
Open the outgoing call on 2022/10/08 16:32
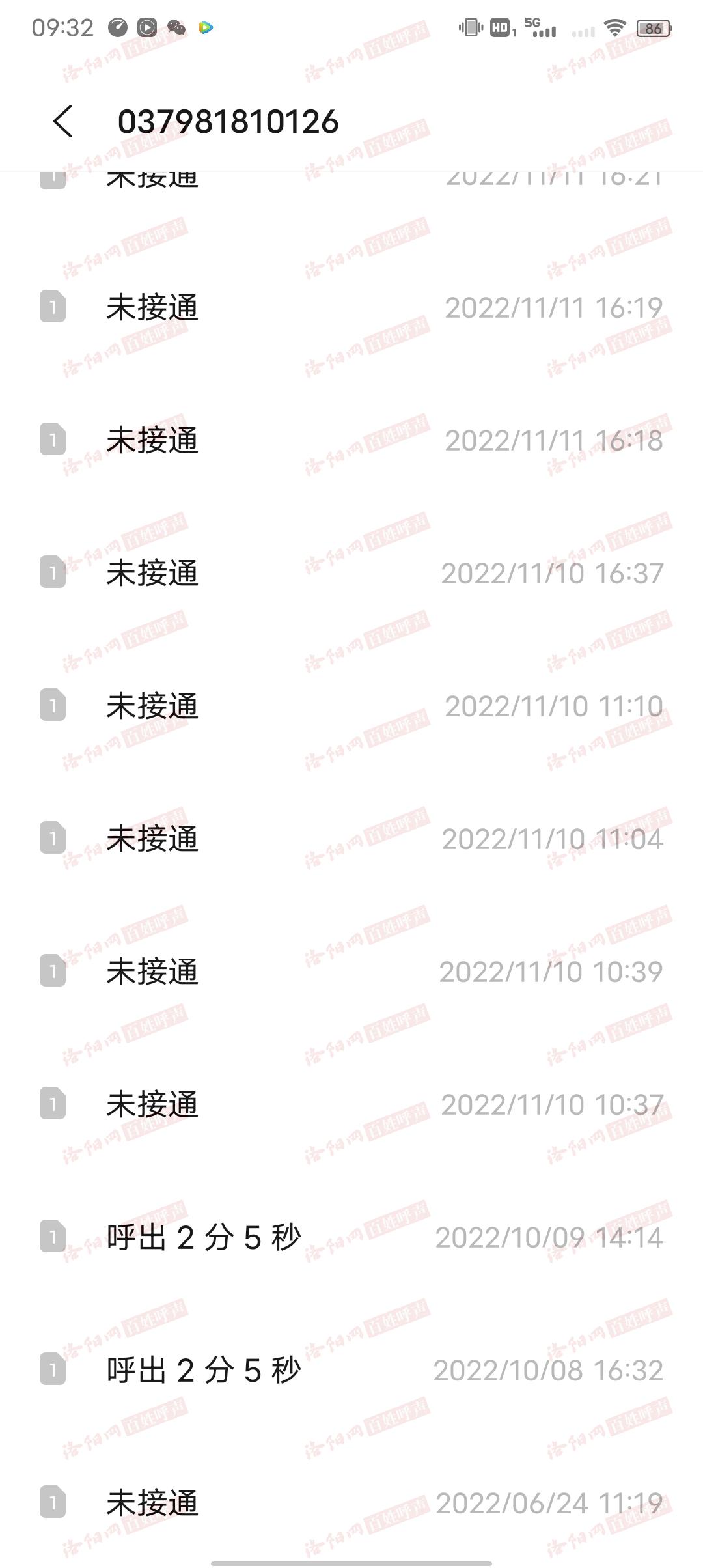[x=351, y=1370]
